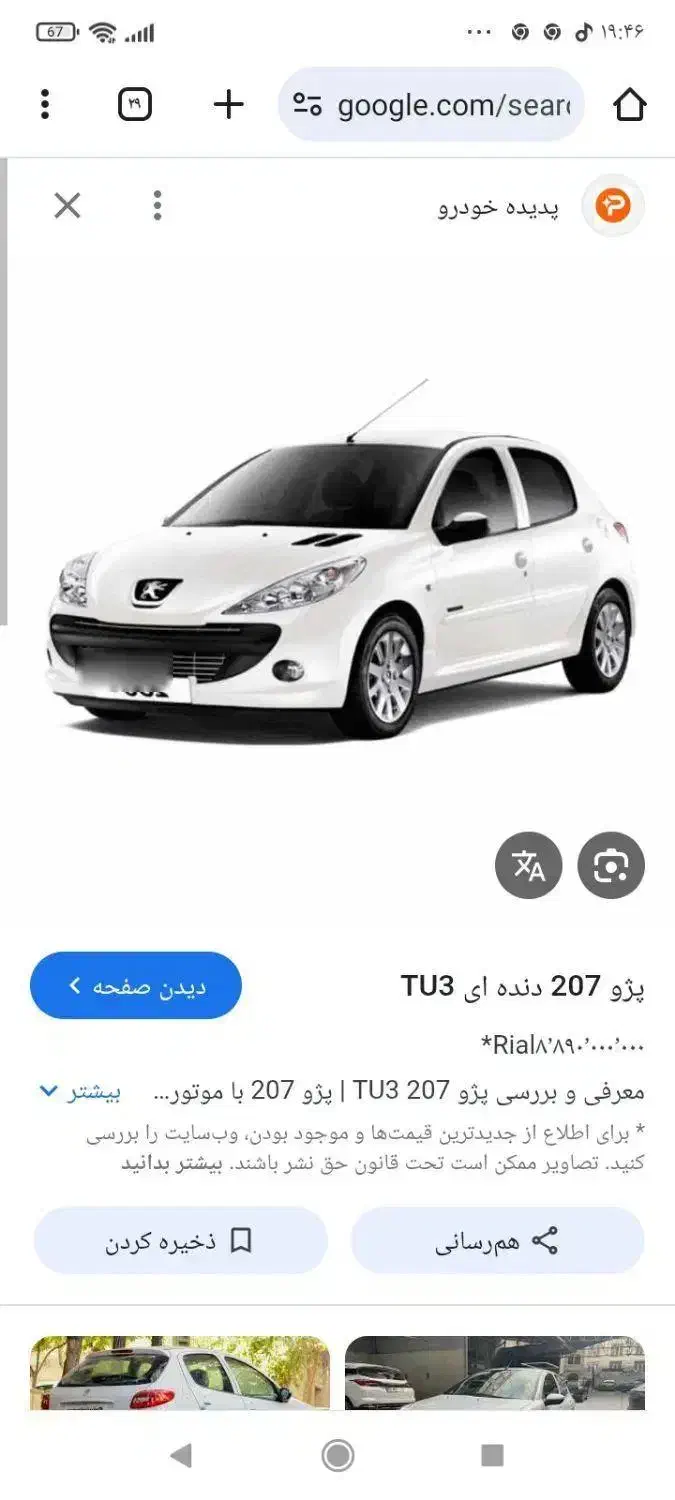Viewport: 675px width, 1500px height.
Task: Open the tab switcher showing 29 tabs
Action: click(135, 104)
